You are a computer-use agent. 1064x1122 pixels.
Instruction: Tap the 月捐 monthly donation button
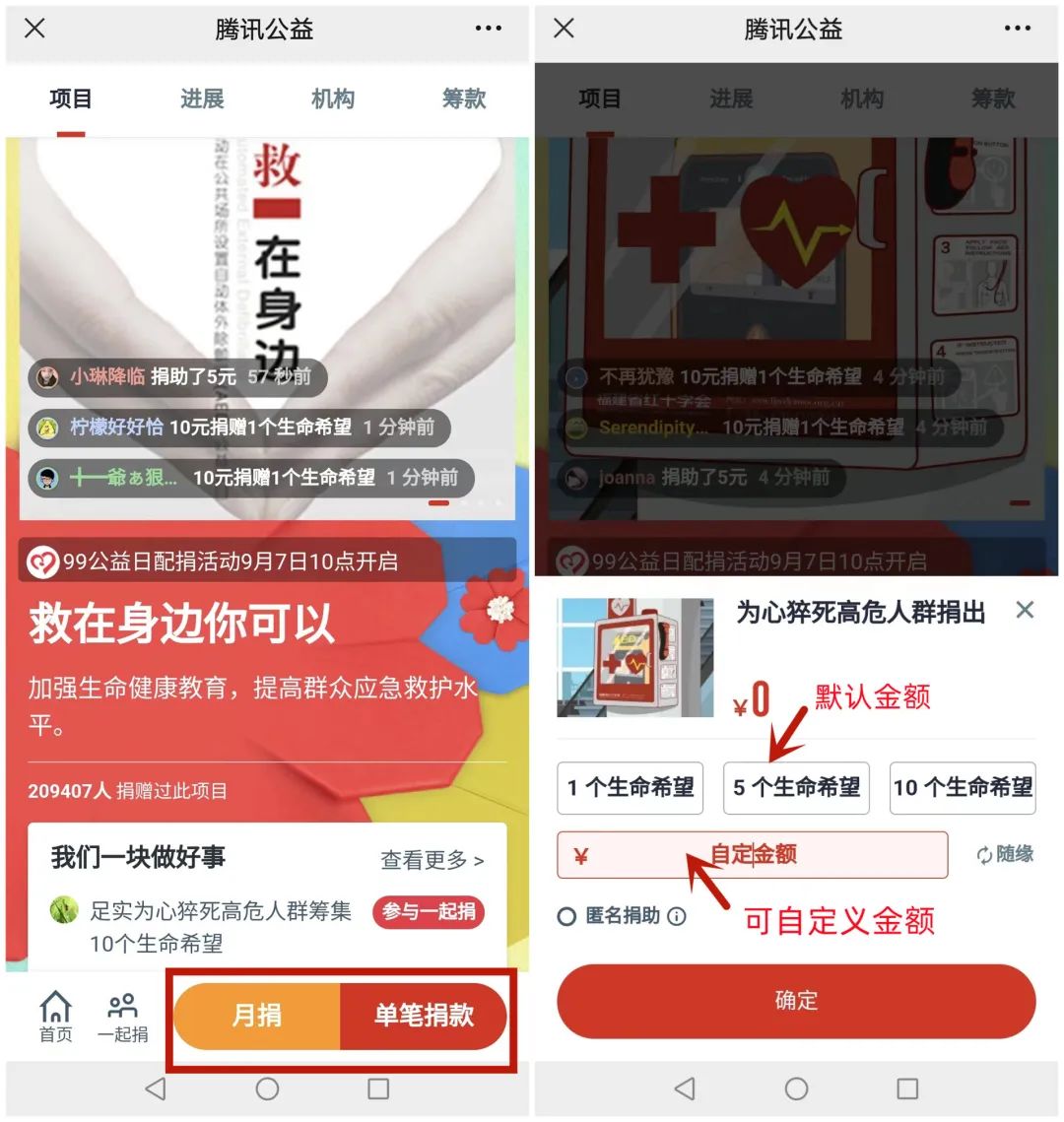(257, 1015)
